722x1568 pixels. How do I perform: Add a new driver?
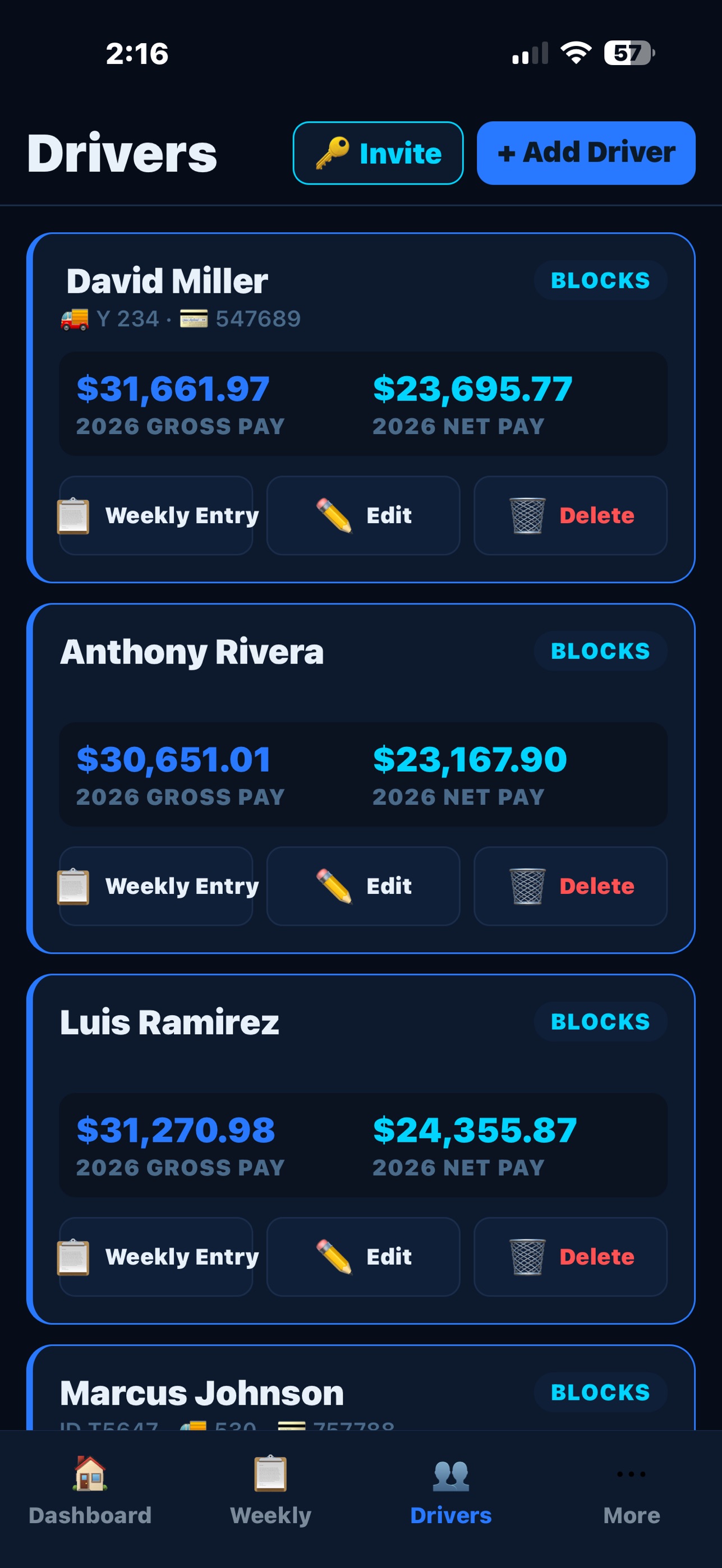pyautogui.click(x=586, y=153)
